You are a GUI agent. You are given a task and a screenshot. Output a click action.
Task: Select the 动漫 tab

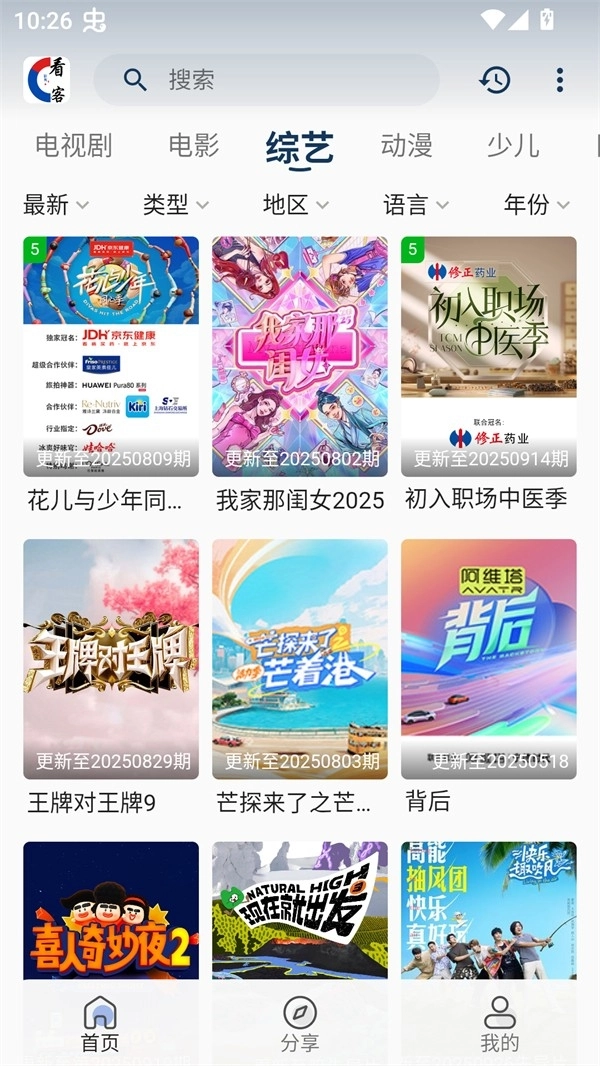406,146
